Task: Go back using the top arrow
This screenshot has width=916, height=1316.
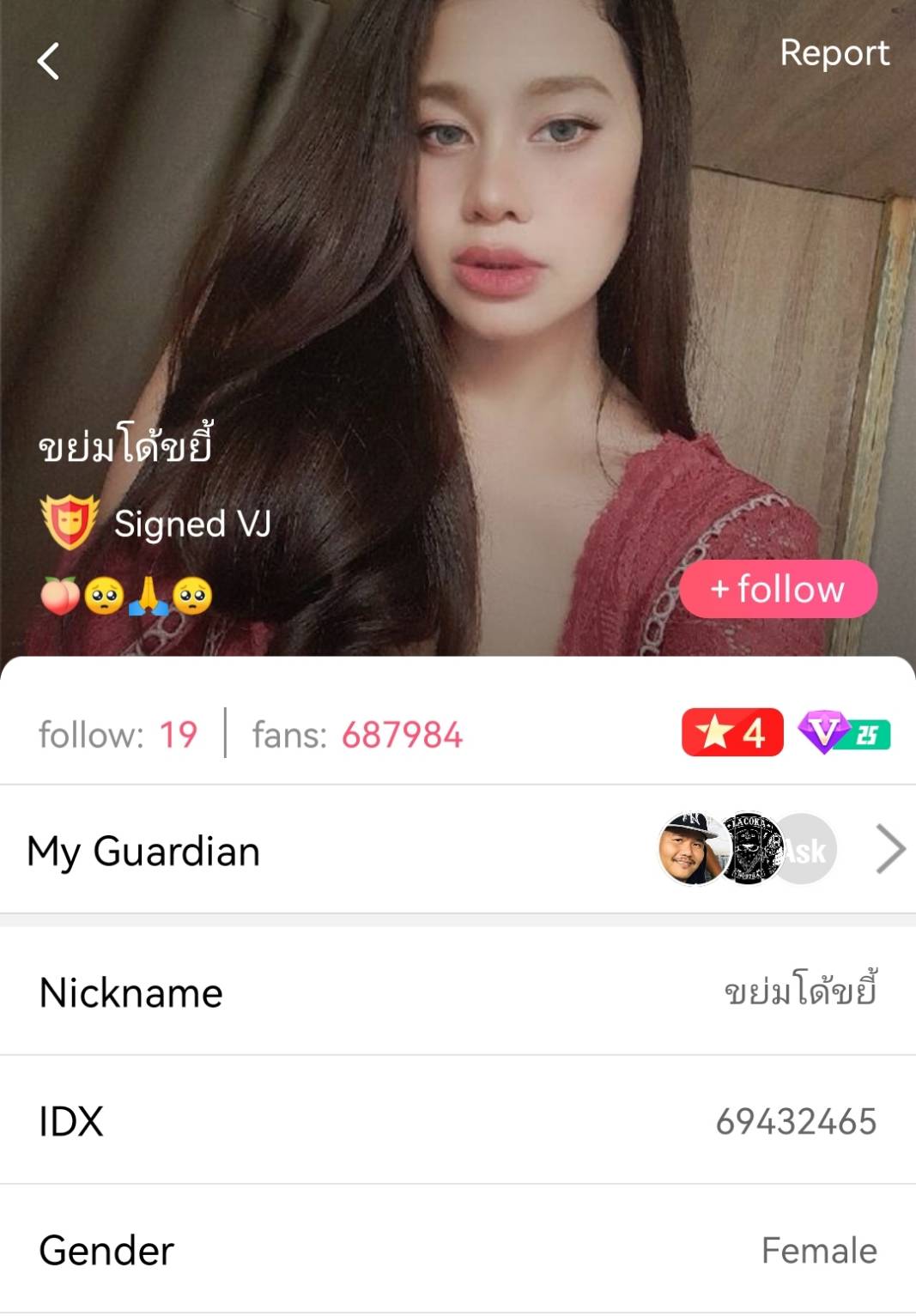Action: click(49, 61)
